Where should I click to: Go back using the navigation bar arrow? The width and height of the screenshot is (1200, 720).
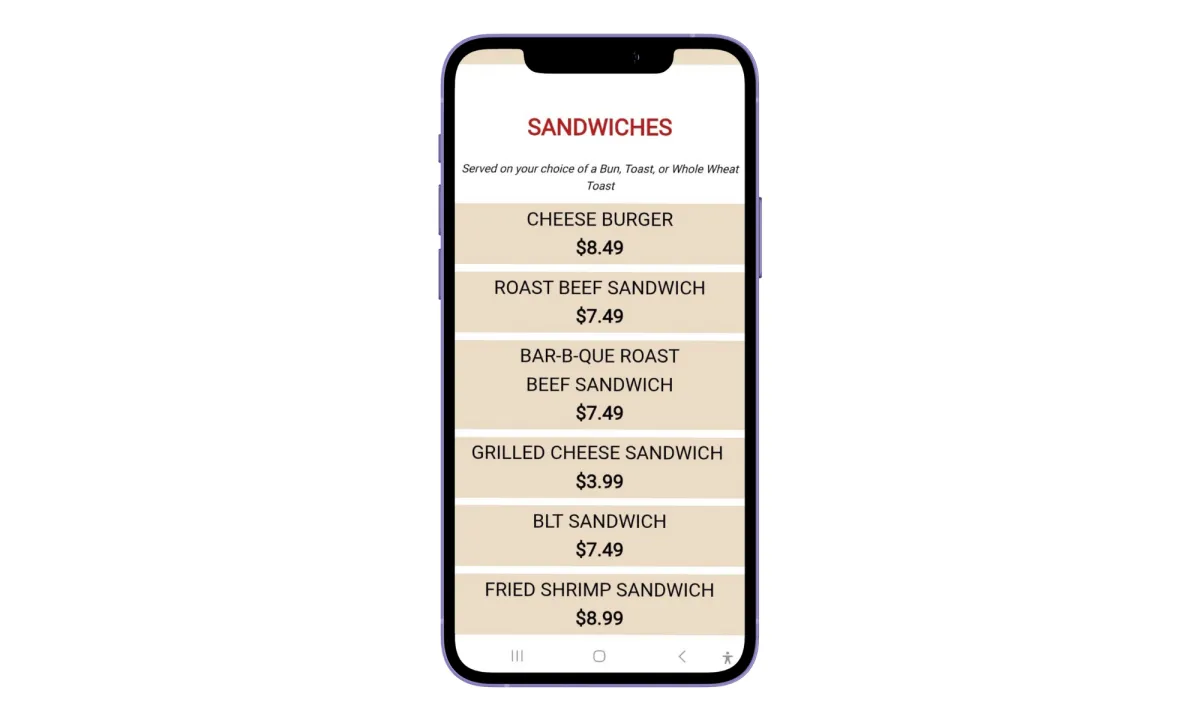(682, 656)
